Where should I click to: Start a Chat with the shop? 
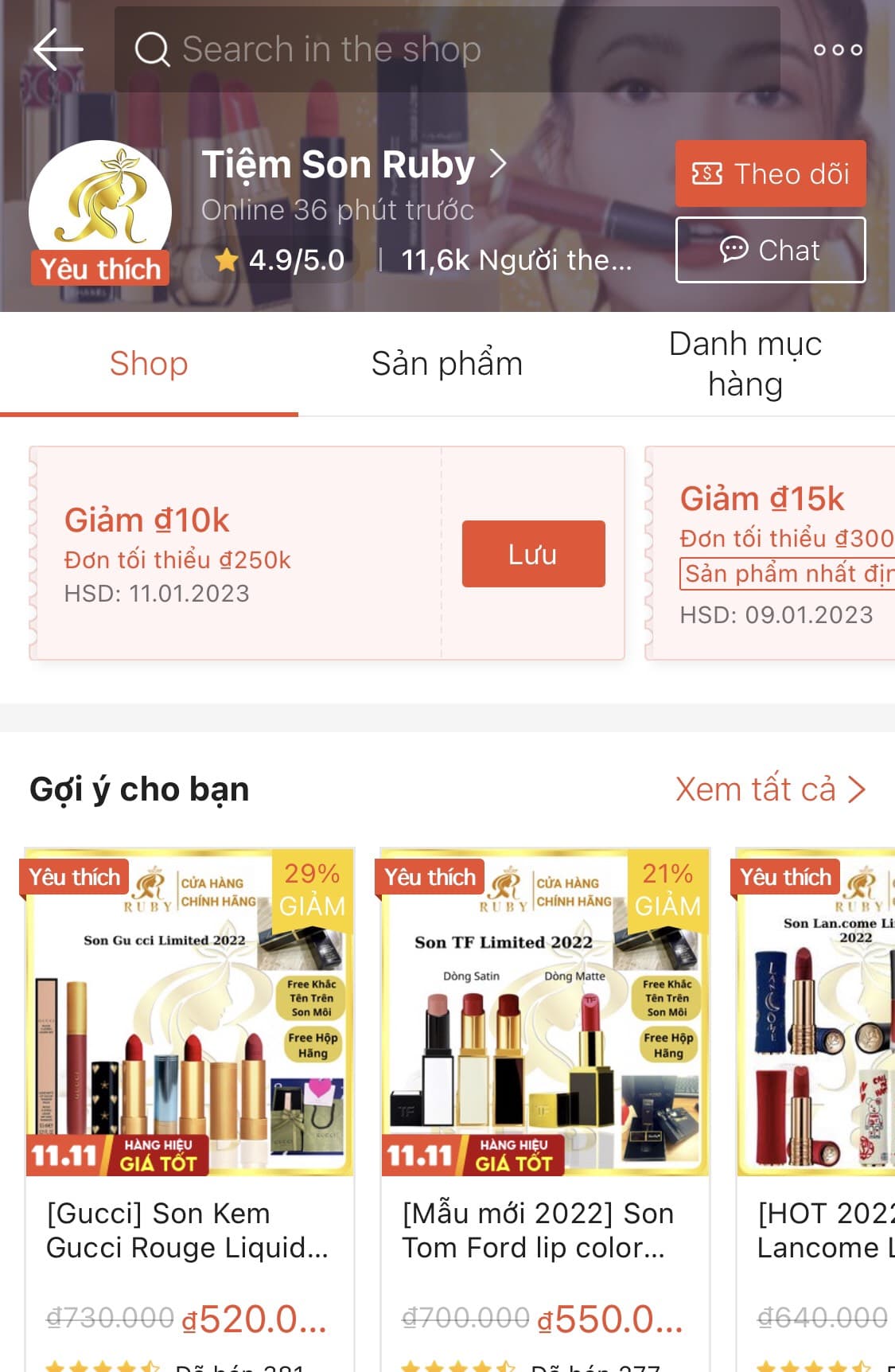click(770, 250)
